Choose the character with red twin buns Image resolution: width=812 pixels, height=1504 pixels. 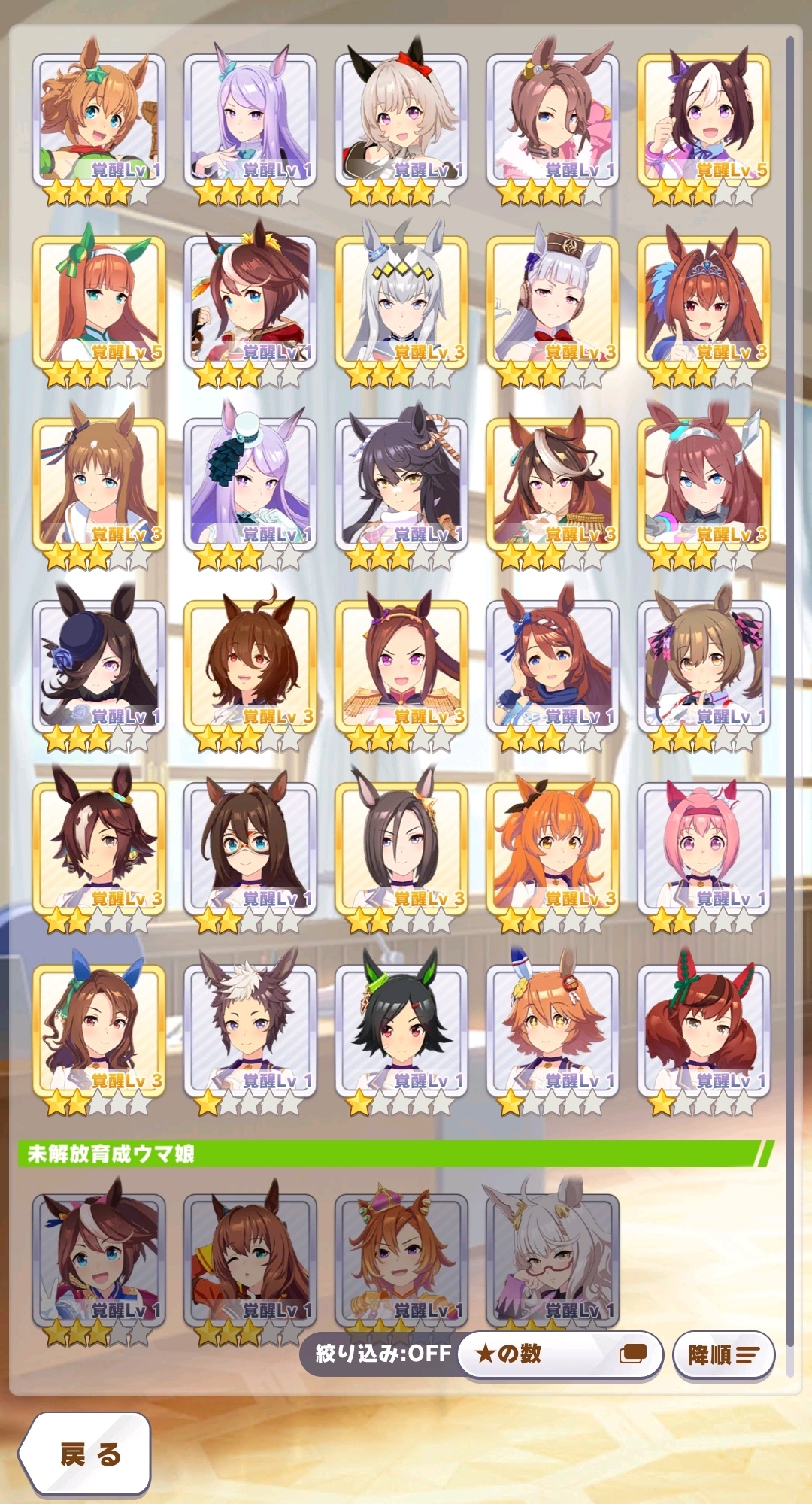(x=704, y=1032)
